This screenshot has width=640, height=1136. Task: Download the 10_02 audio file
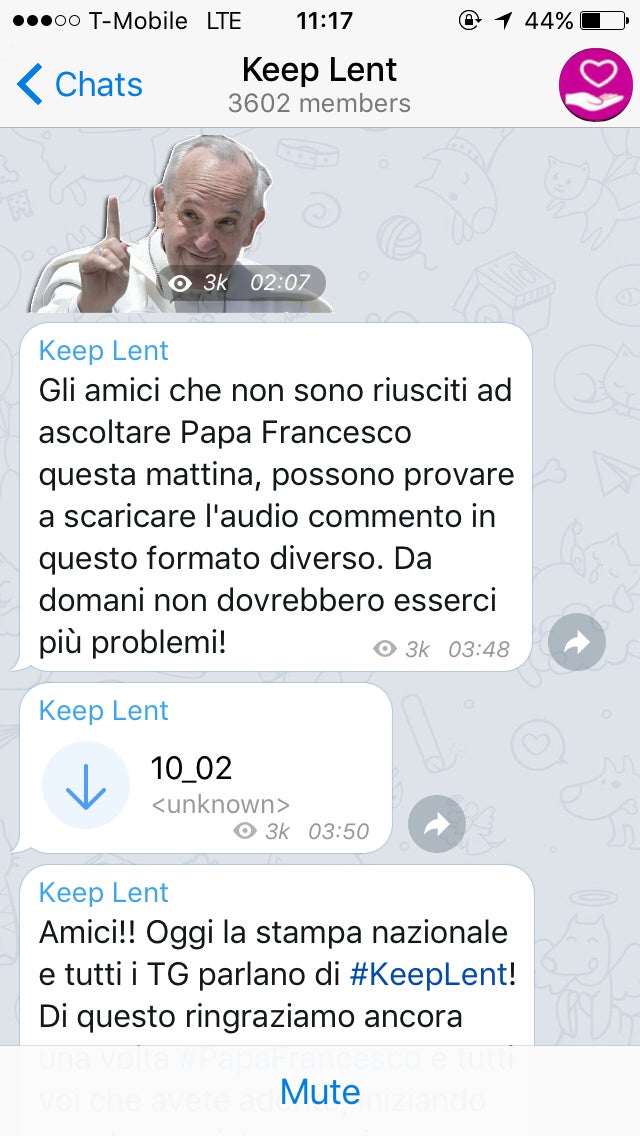click(x=86, y=785)
